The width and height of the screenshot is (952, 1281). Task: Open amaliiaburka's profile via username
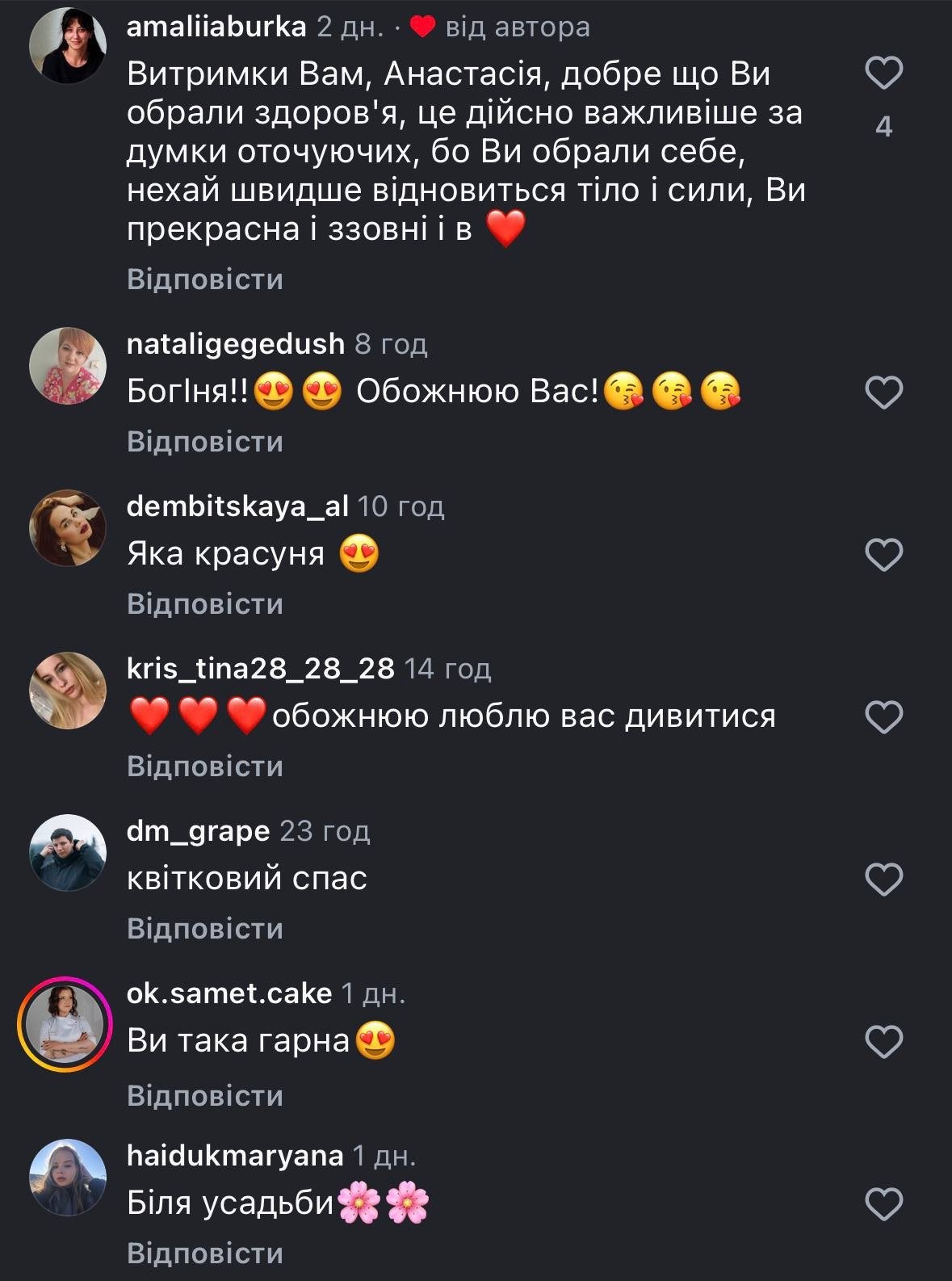(x=216, y=27)
